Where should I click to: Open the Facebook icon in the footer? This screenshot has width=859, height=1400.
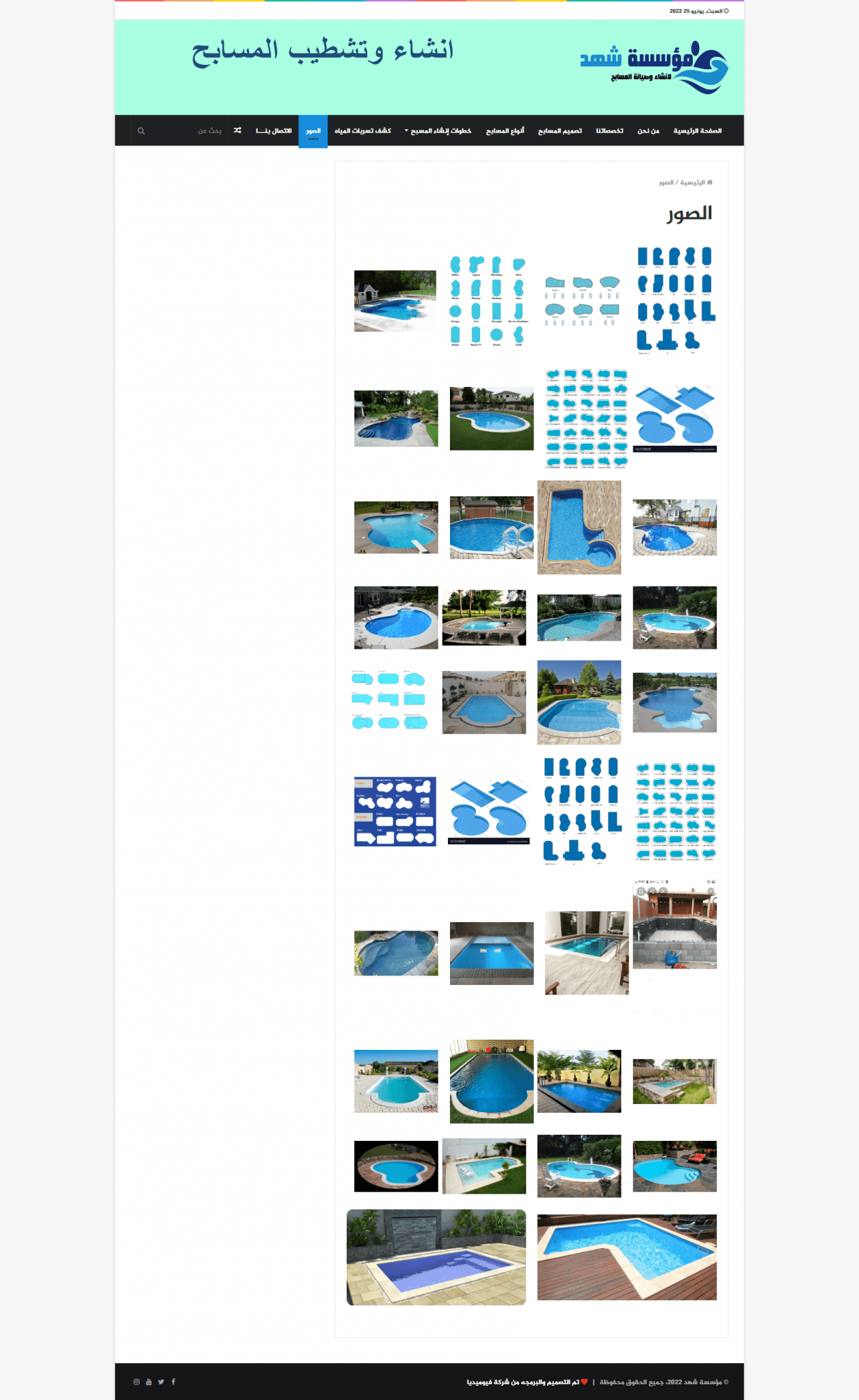click(174, 1382)
